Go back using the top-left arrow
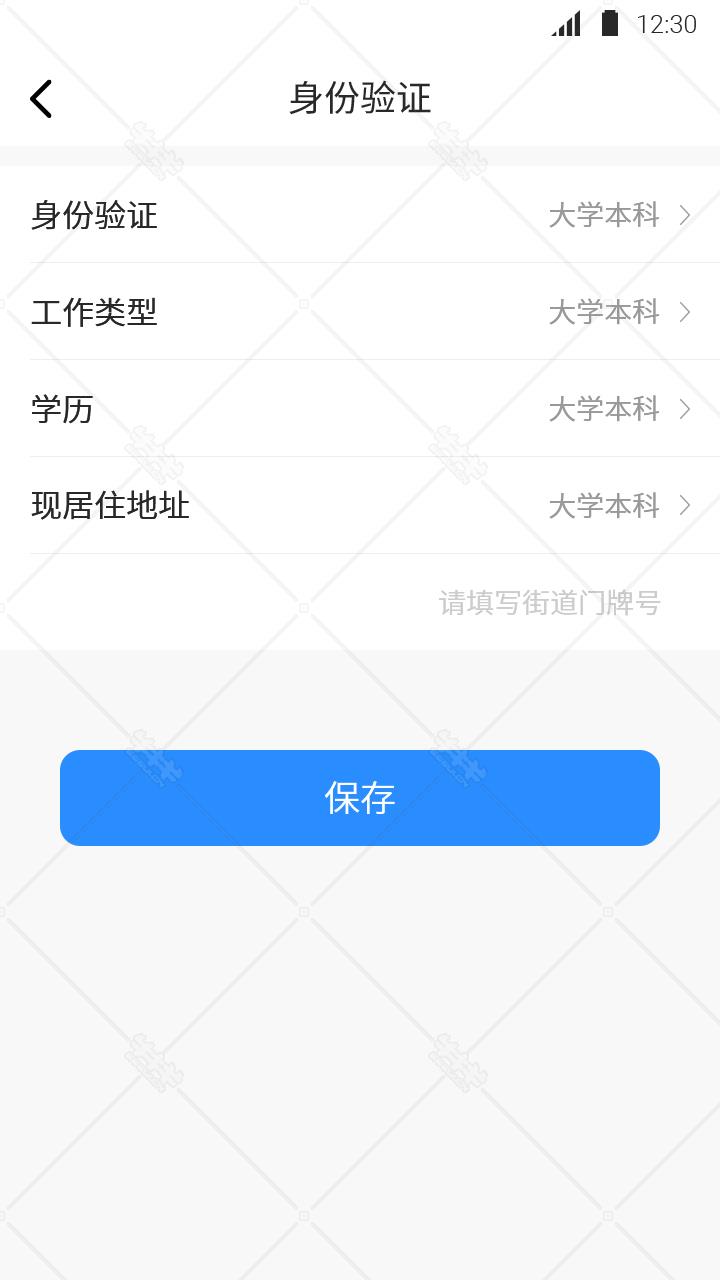The width and height of the screenshot is (720, 1280). (x=41, y=99)
